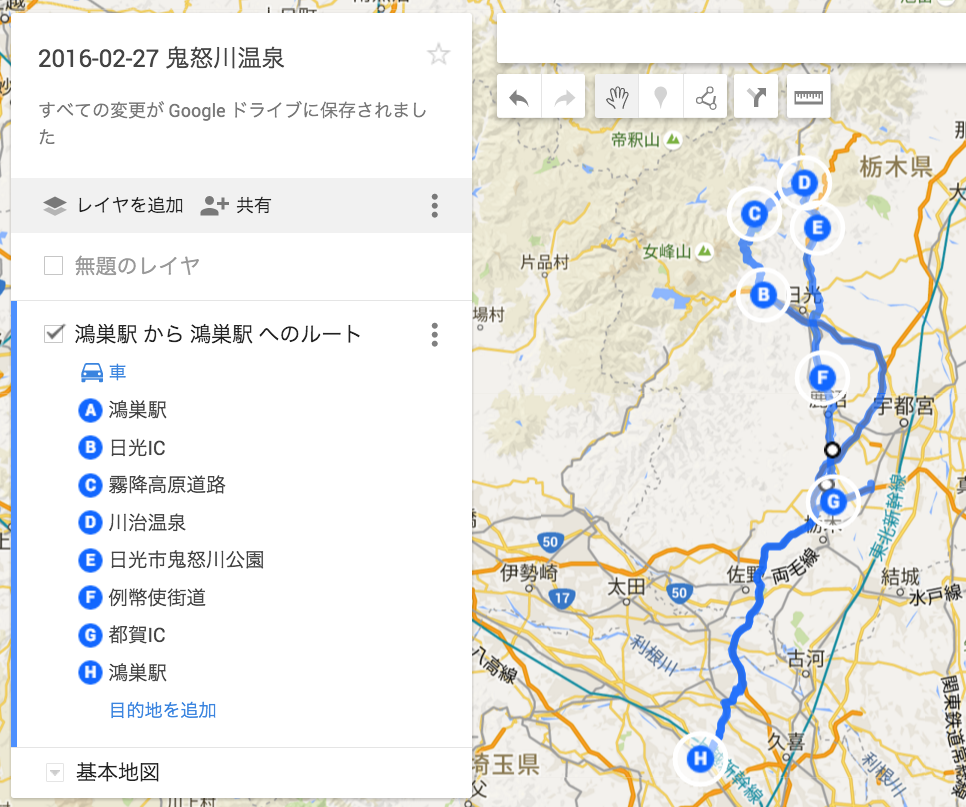The height and width of the screenshot is (807, 966).
Task: Select stop D 川治温泉 in the list
Action: [147, 522]
